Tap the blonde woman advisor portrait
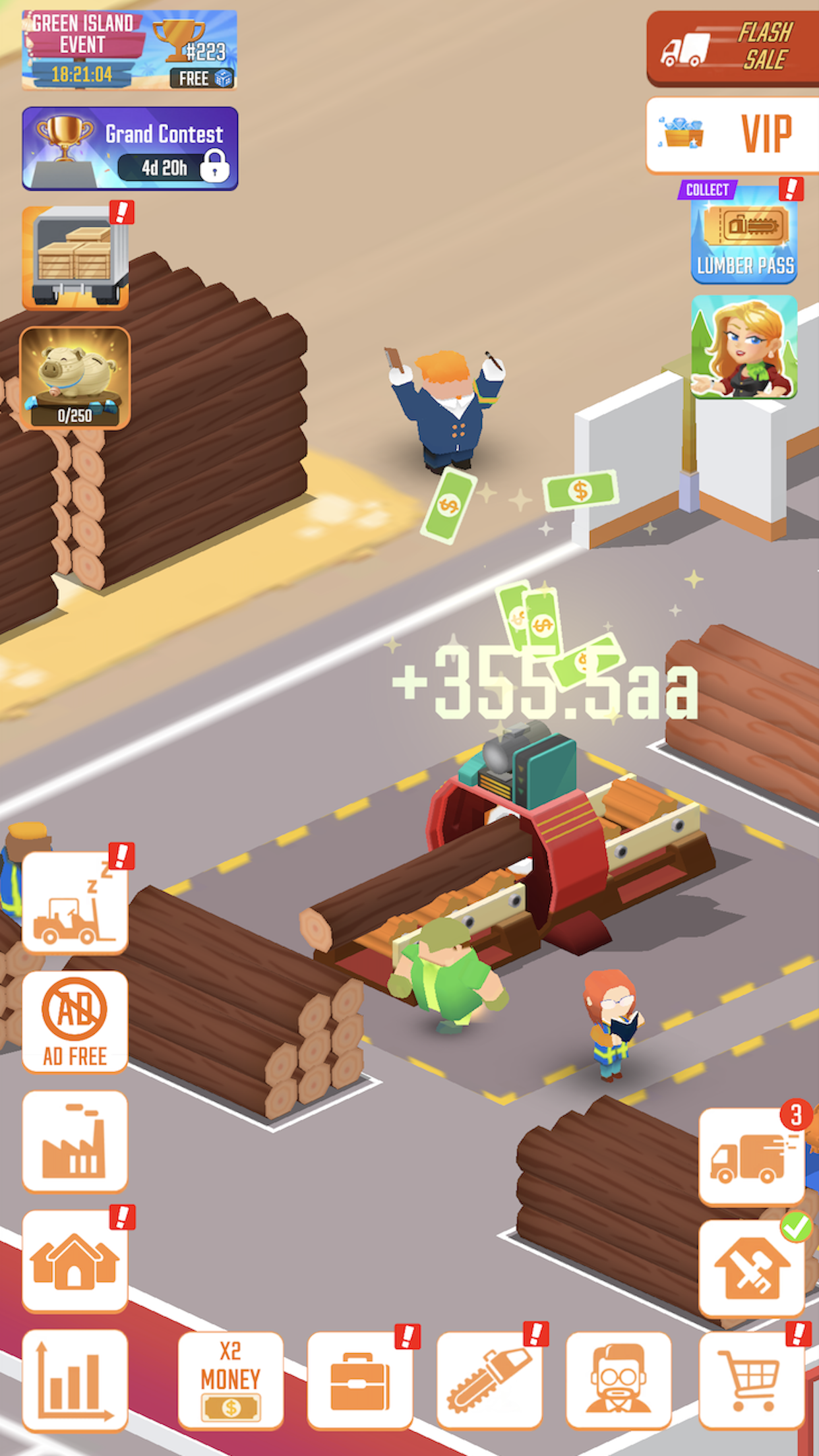Viewport: 819px width, 1456px height. point(744,347)
